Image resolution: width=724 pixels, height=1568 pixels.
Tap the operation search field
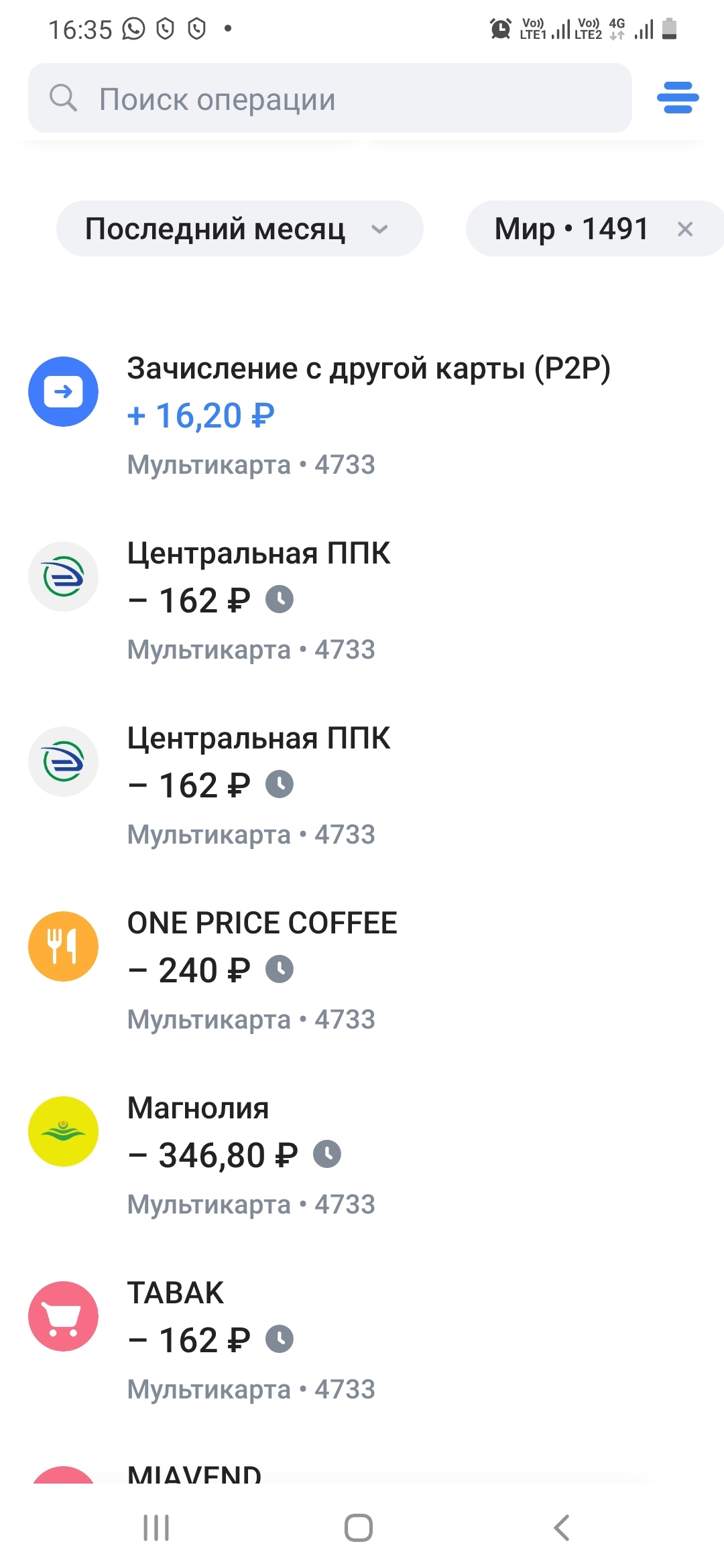328,99
